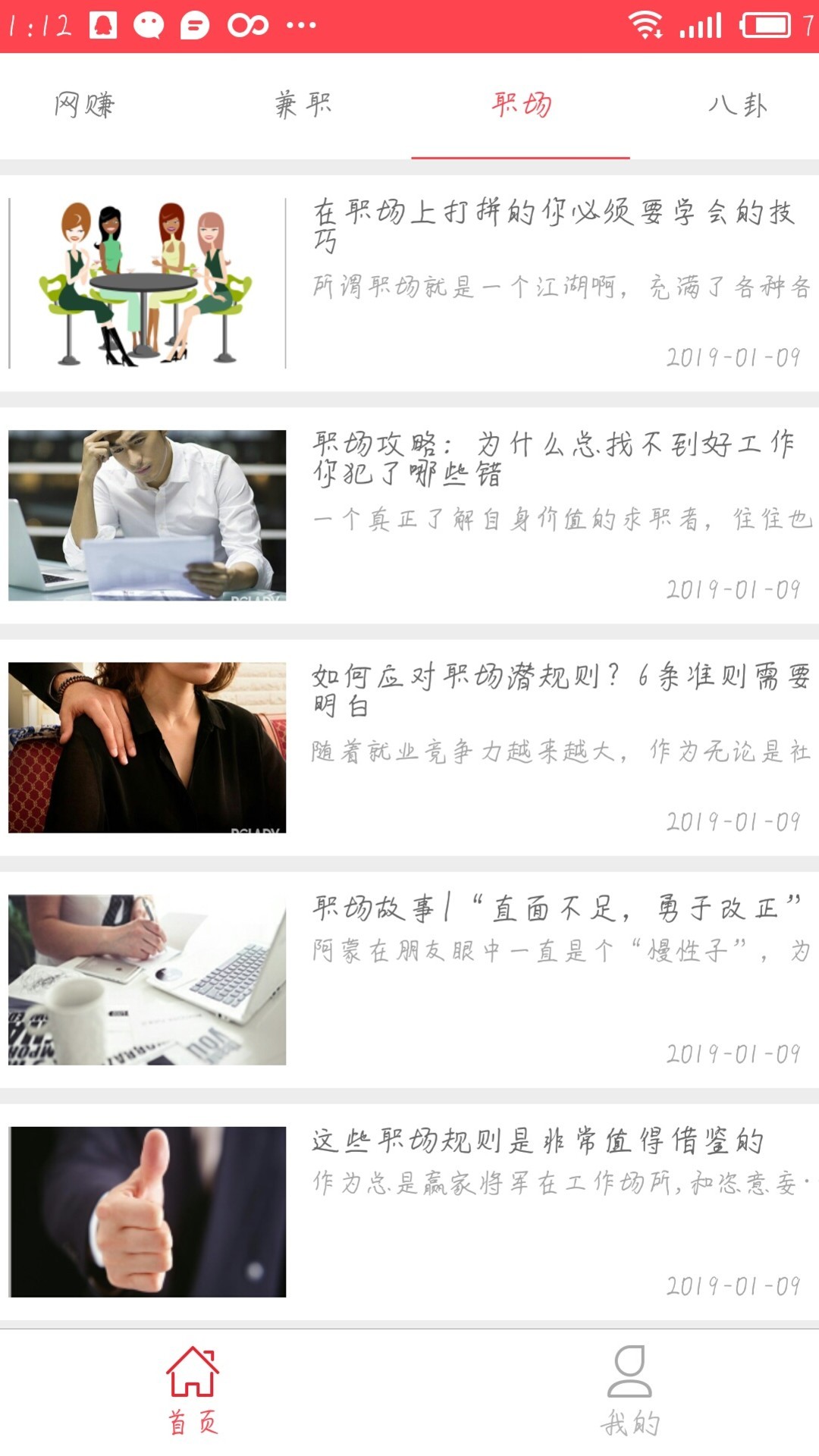View 这些职场规则是非常值得借鉴的 article

537,1140
